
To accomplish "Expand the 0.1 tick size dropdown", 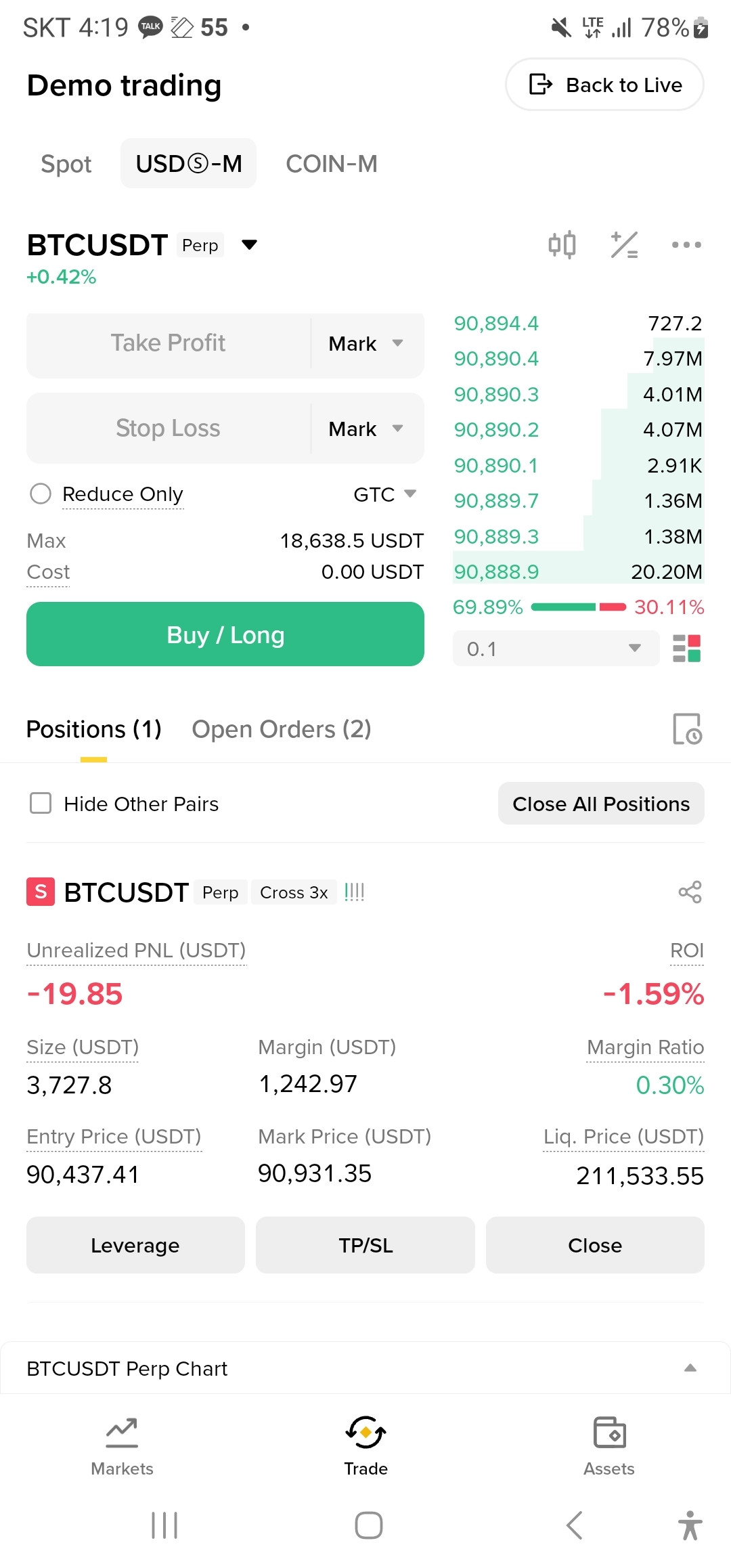I will [555, 648].
